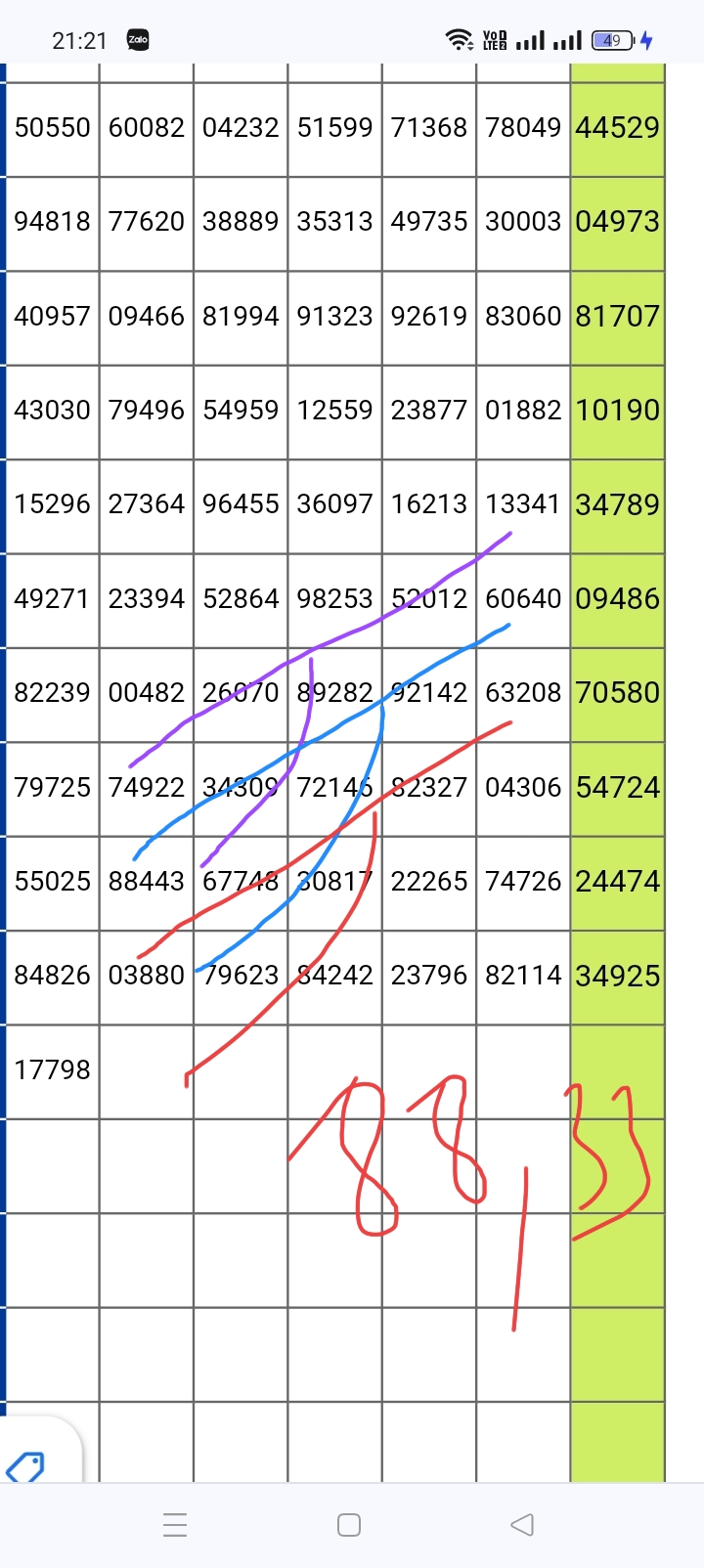The height and width of the screenshot is (1568, 704).
Task: Tap the blue tag icon
Action: pos(25,1466)
